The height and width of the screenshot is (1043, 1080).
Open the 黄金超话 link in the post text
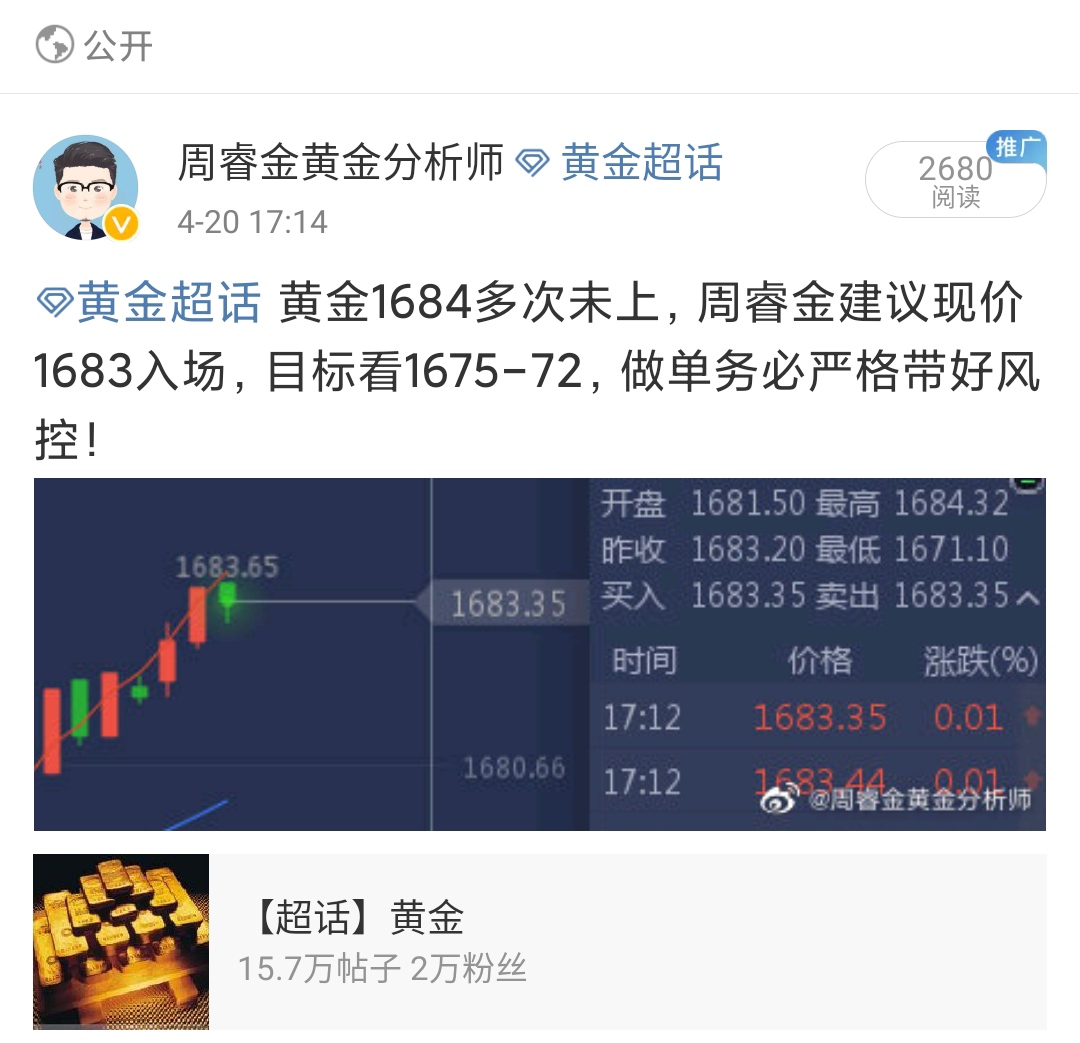coord(168,303)
